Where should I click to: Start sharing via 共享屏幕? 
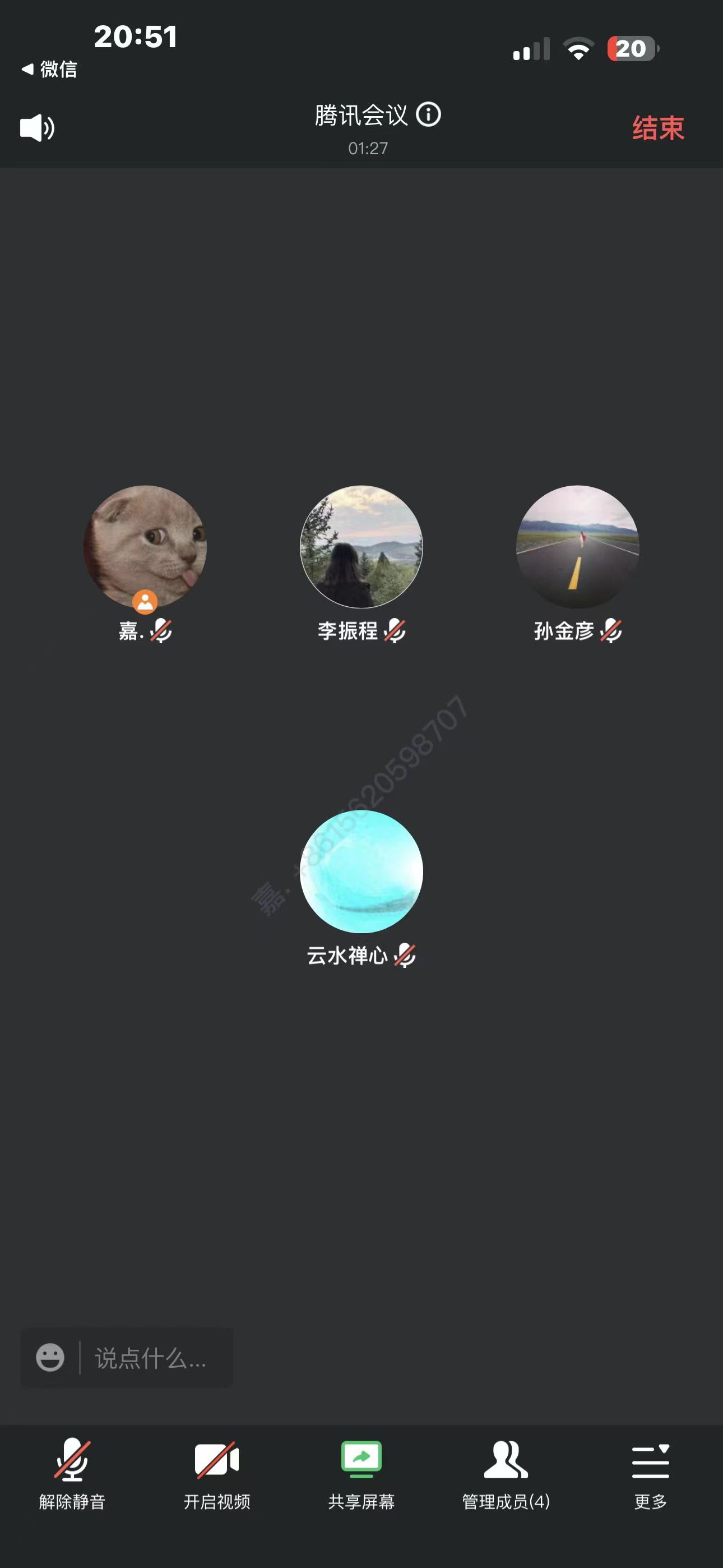pyautogui.click(x=361, y=1474)
